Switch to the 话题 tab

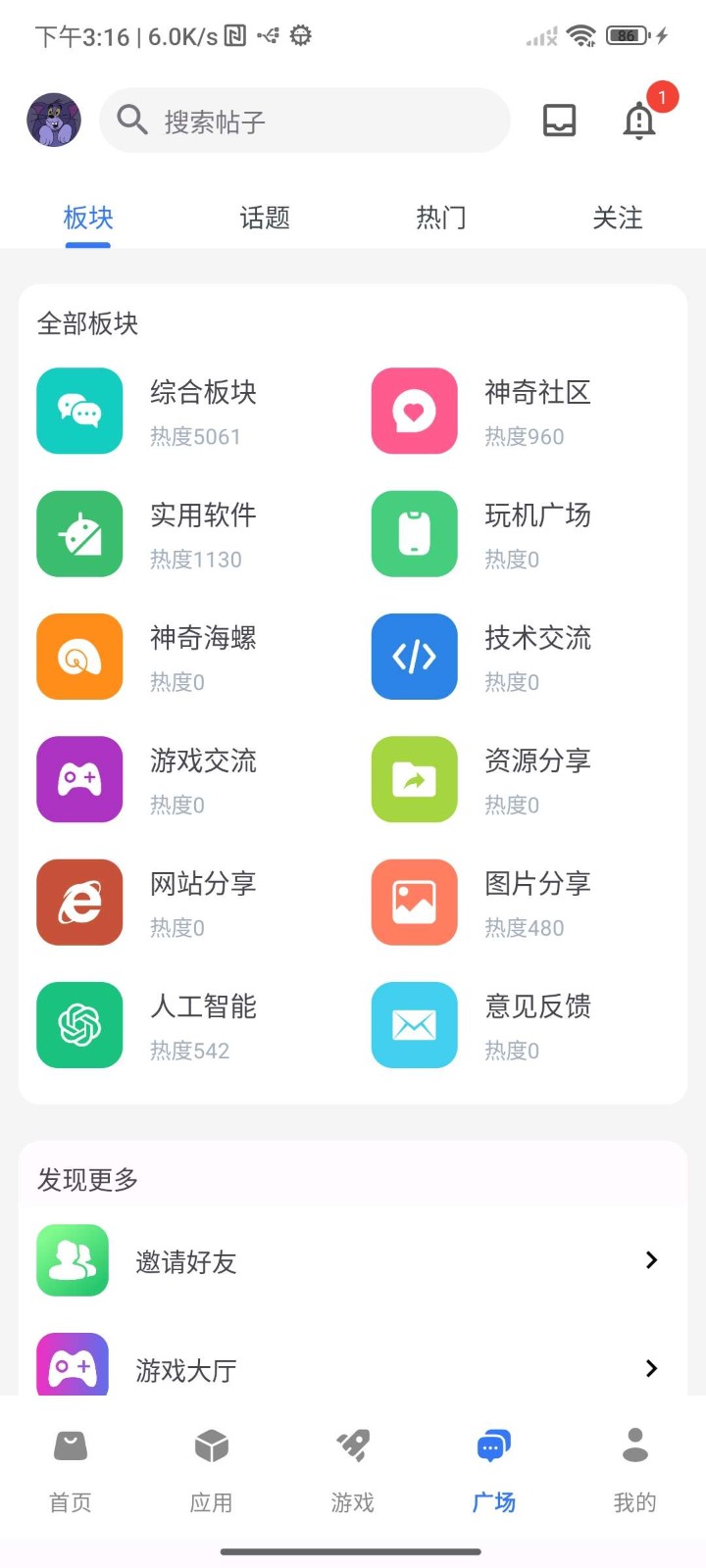pyautogui.click(x=265, y=218)
